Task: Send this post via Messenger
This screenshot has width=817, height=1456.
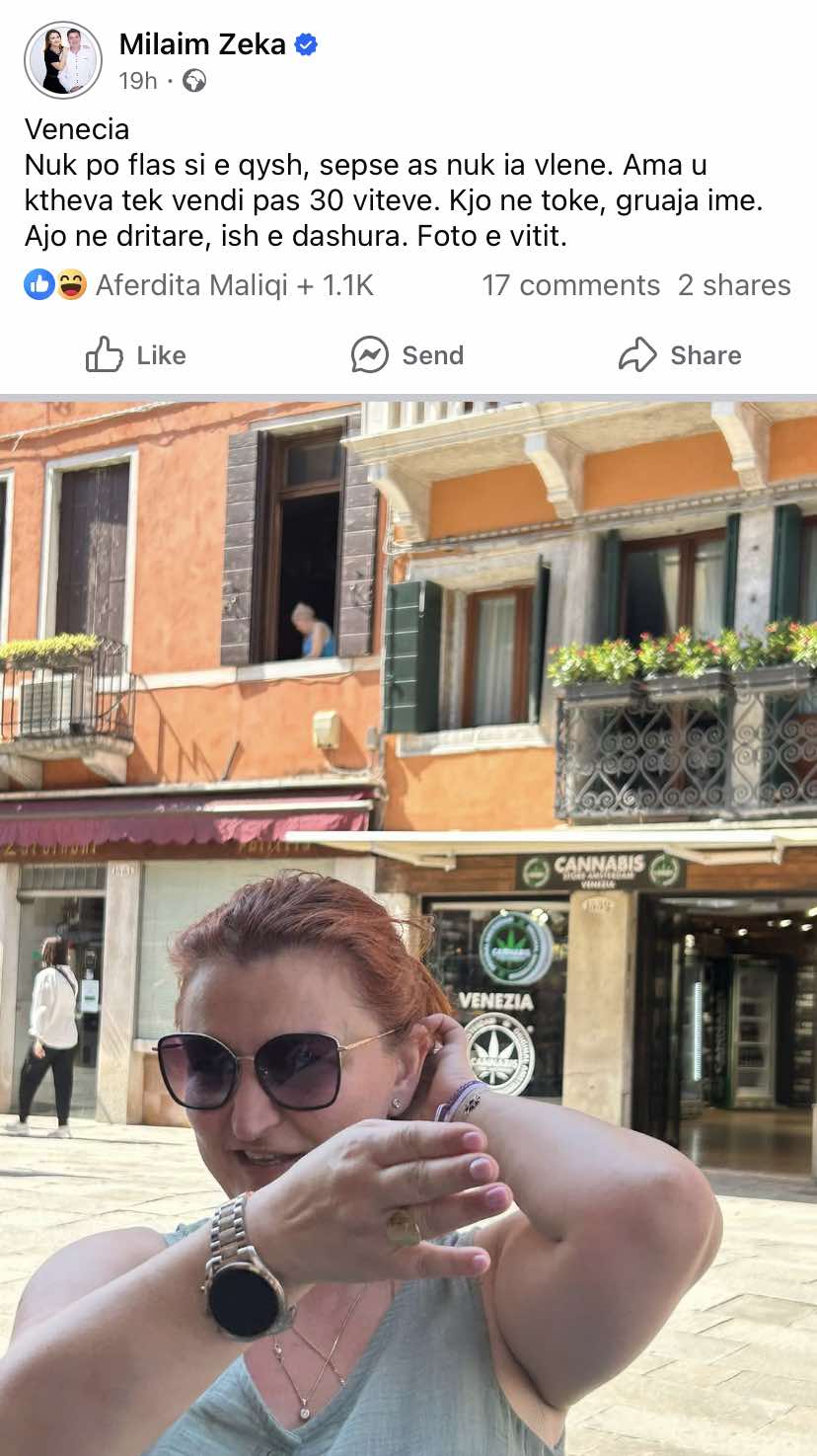Action: (408, 355)
